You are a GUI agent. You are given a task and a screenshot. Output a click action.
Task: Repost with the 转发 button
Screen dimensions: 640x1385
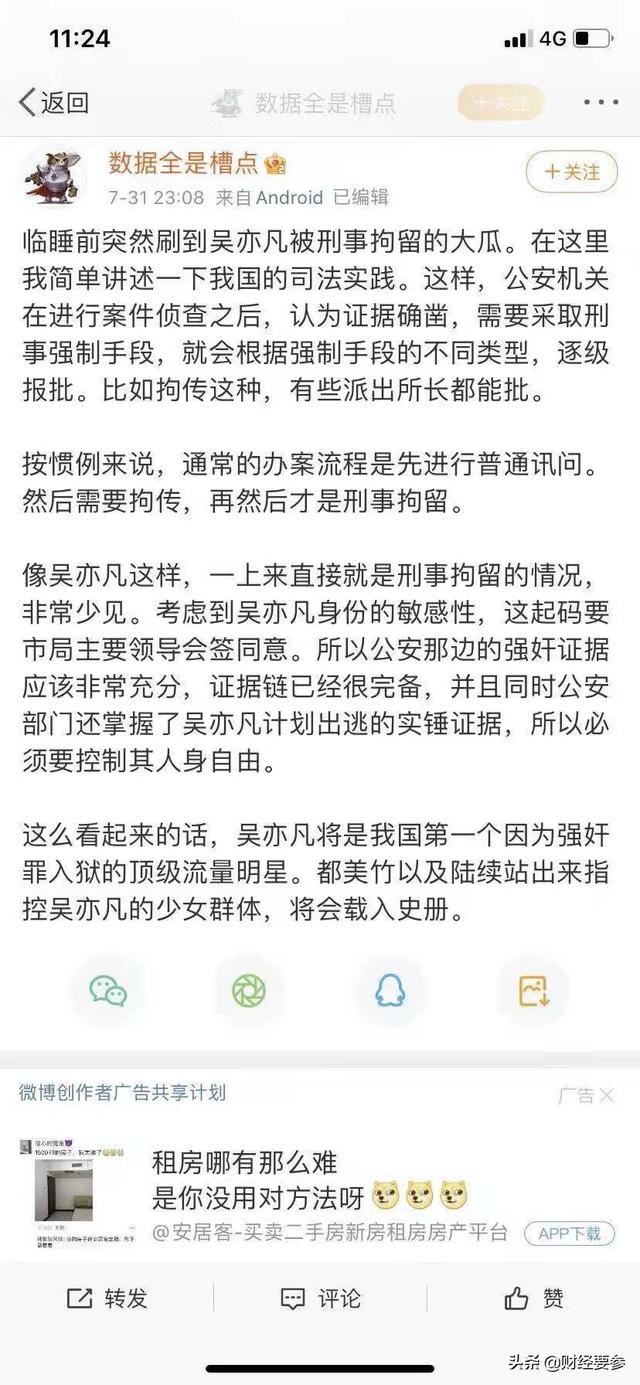[107, 1299]
